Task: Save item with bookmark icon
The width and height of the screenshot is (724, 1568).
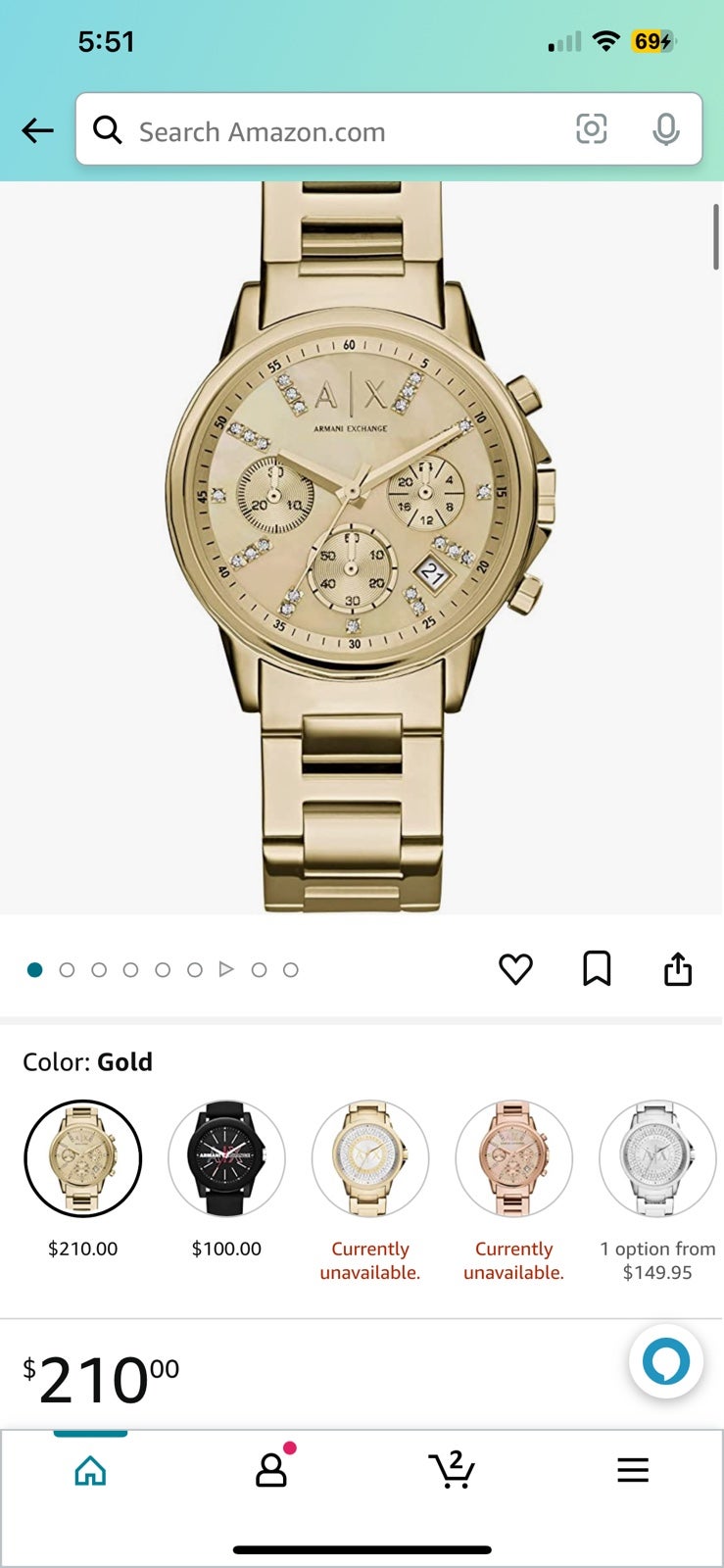Action: click(597, 968)
